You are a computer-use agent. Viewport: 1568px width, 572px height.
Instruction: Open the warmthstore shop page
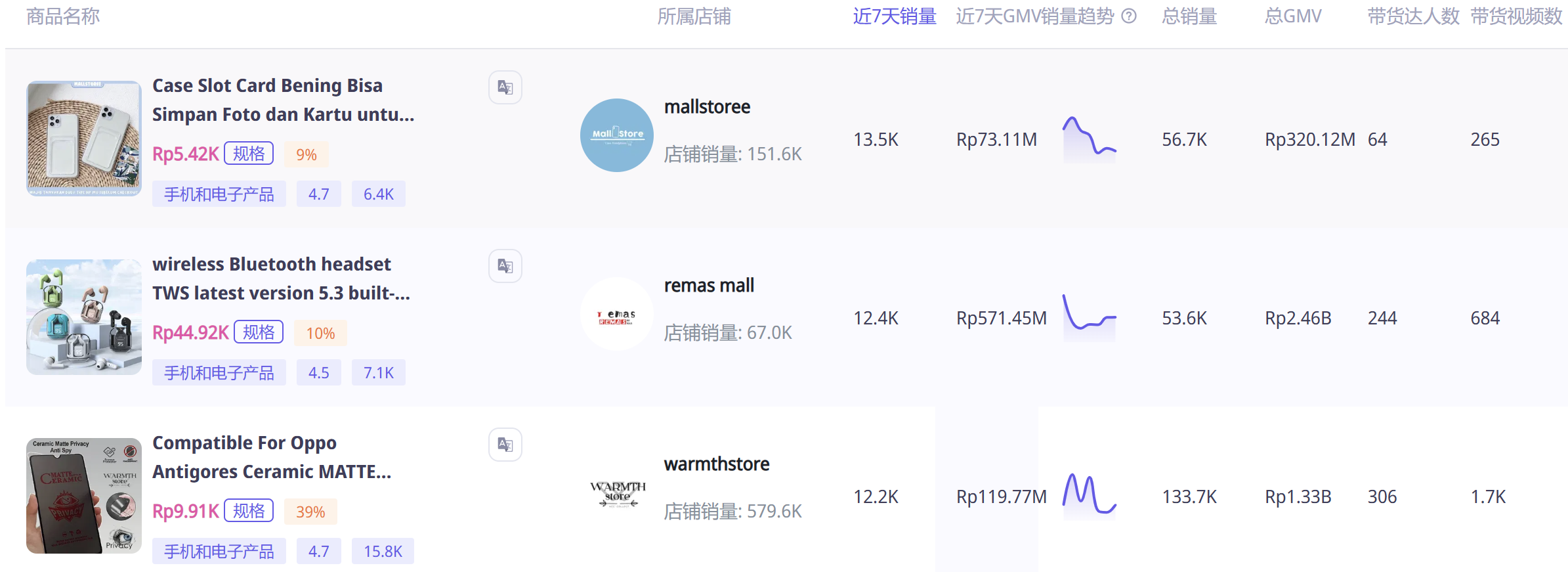click(717, 464)
